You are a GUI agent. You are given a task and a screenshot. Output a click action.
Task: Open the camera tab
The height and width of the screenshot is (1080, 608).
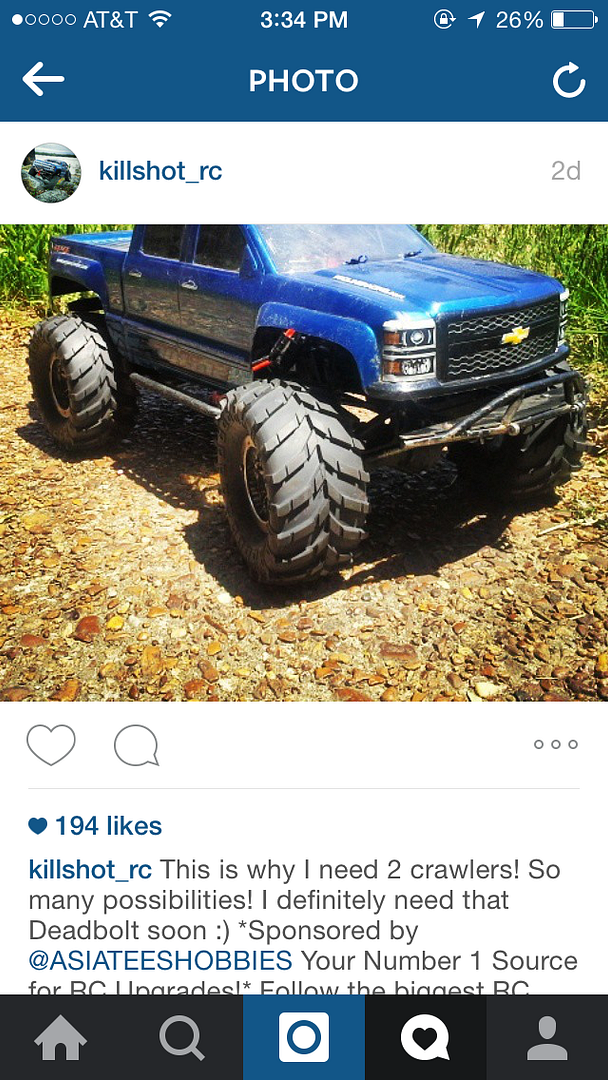303,1038
